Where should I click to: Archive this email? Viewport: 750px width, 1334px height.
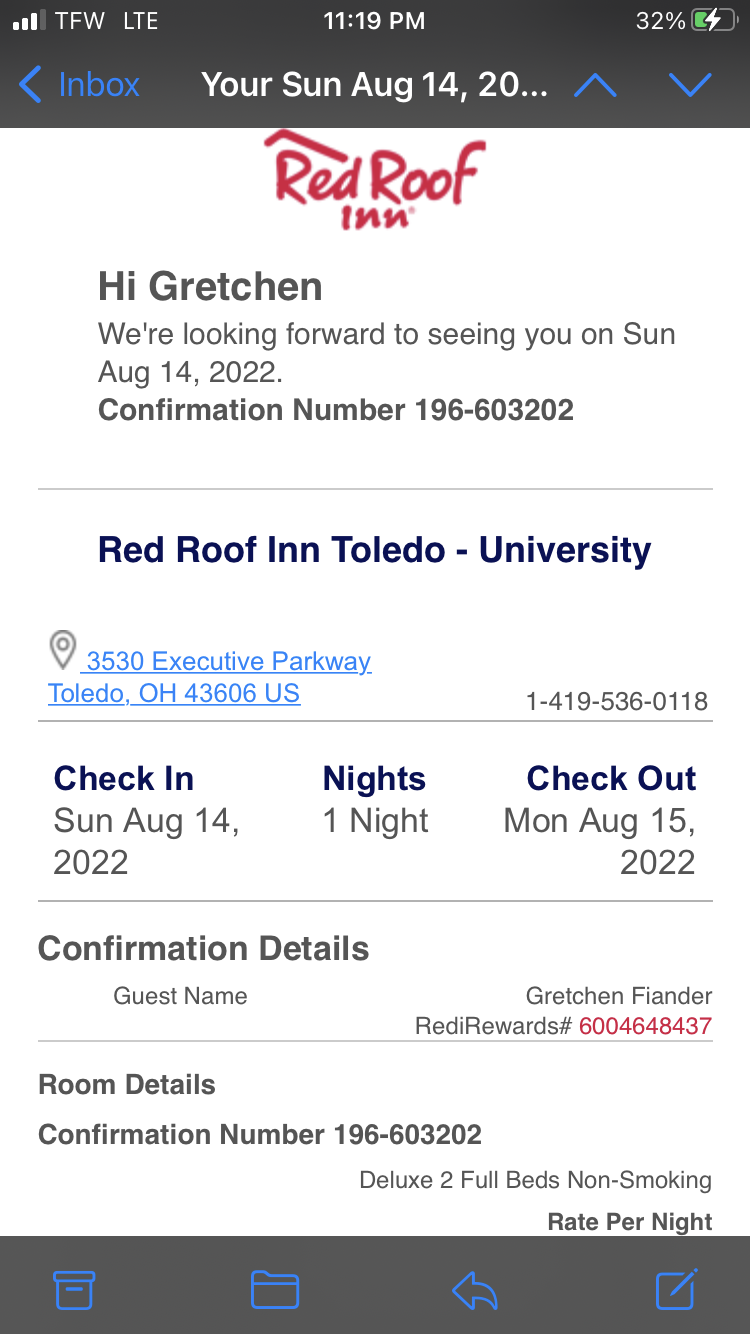pyautogui.click(x=74, y=1290)
